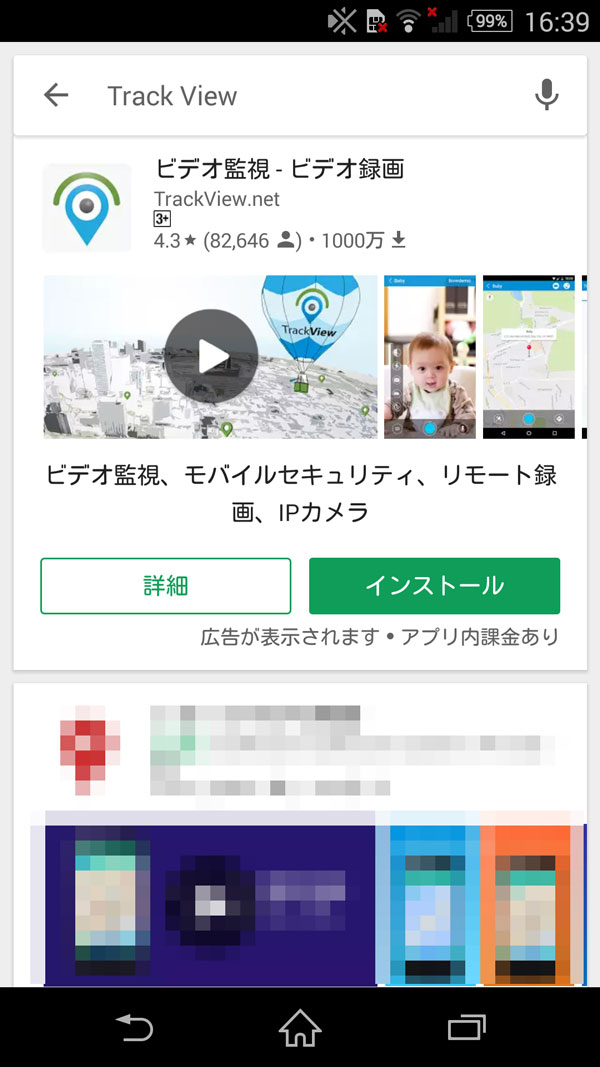Tap the system home button
The image size is (600, 1067).
300,1027
